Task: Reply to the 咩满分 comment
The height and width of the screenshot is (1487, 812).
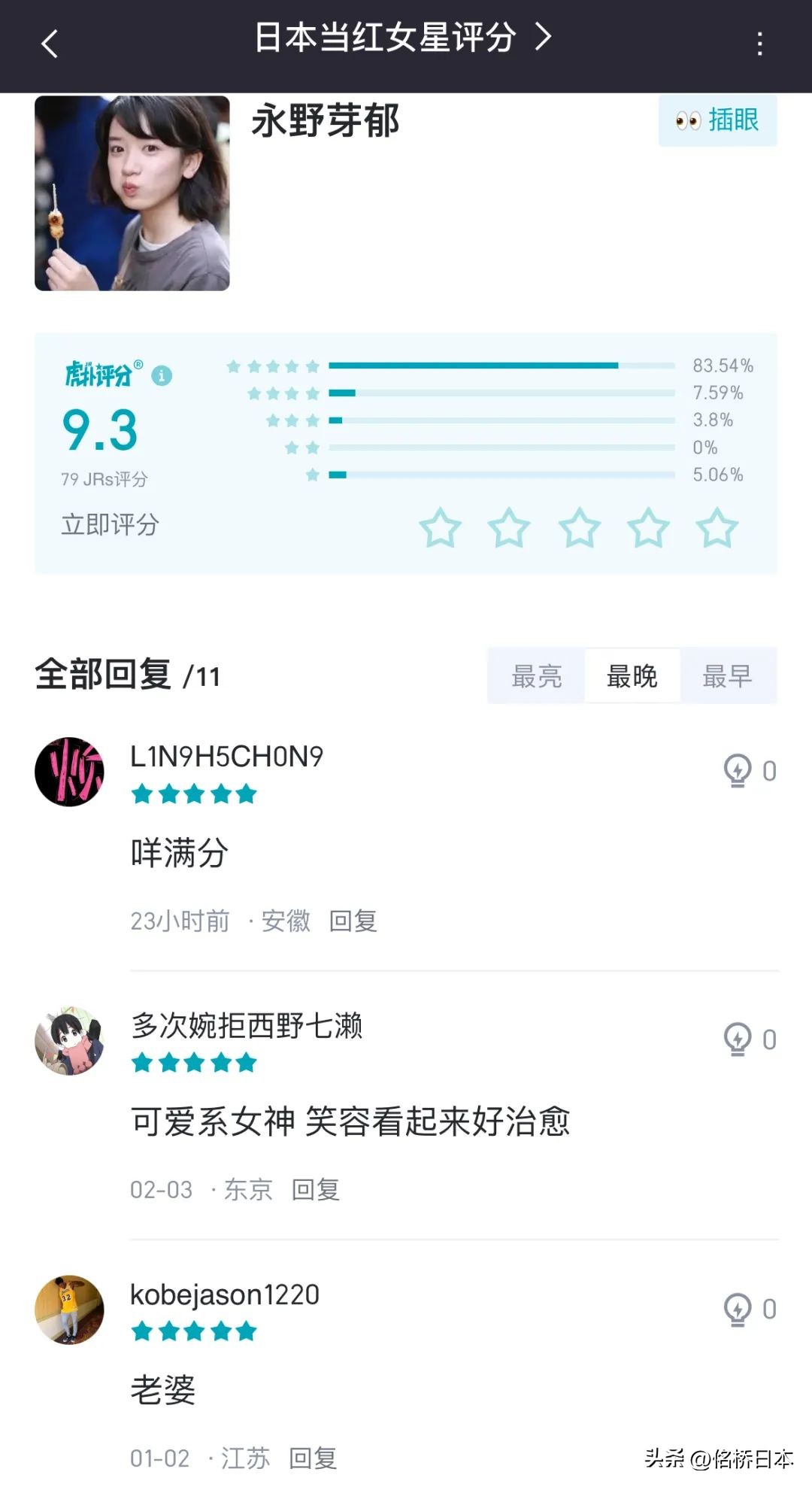Action: click(x=353, y=921)
